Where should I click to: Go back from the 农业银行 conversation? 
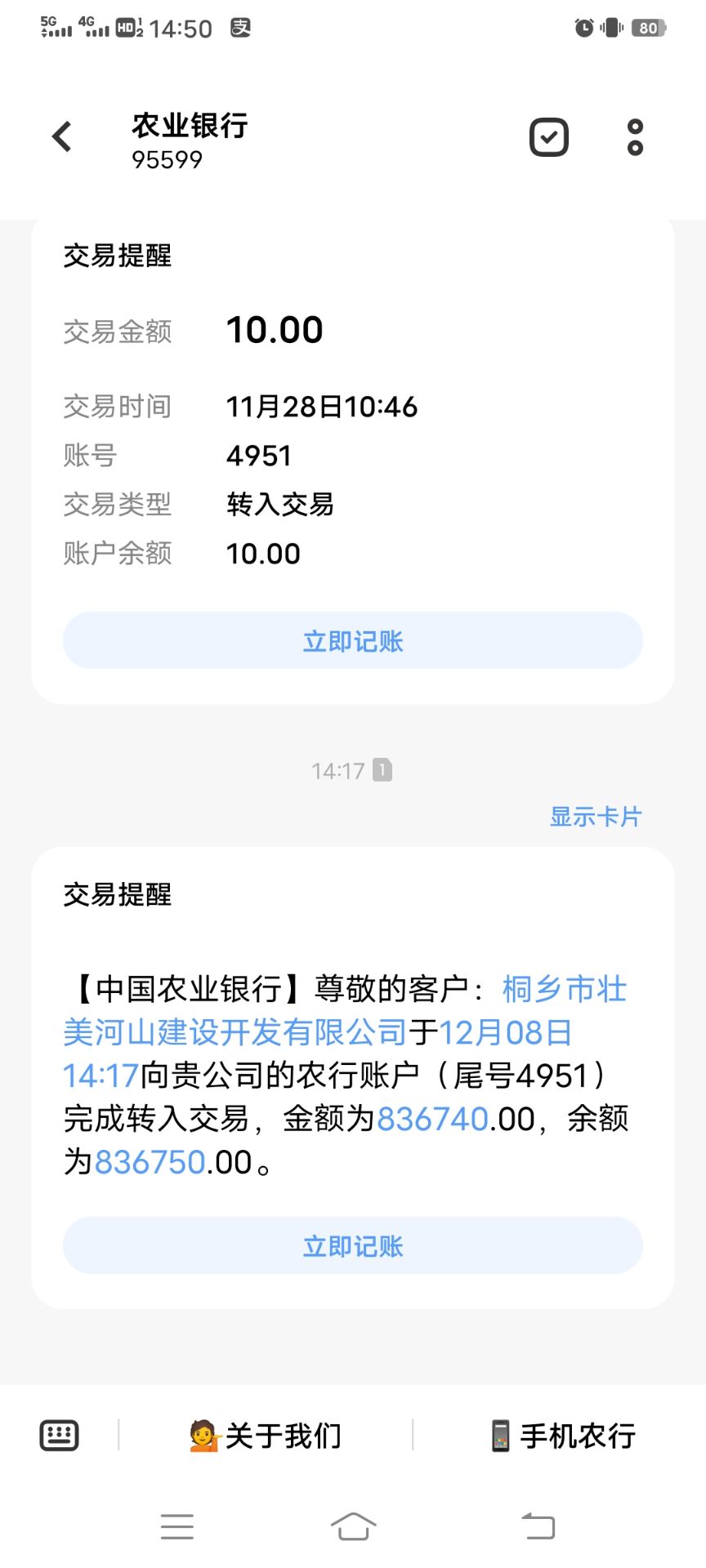(x=62, y=137)
